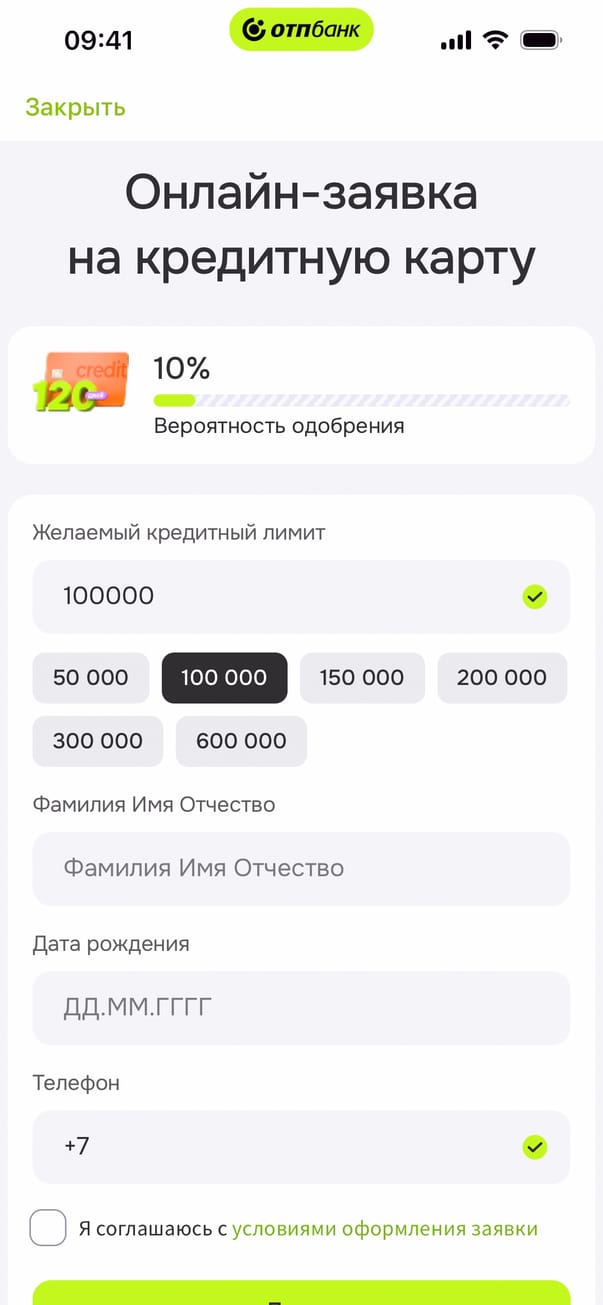The width and height of the screenshot is (603, 1305).
Task: Check the agreement checkbox
Action: click(x=48, y=1227)
